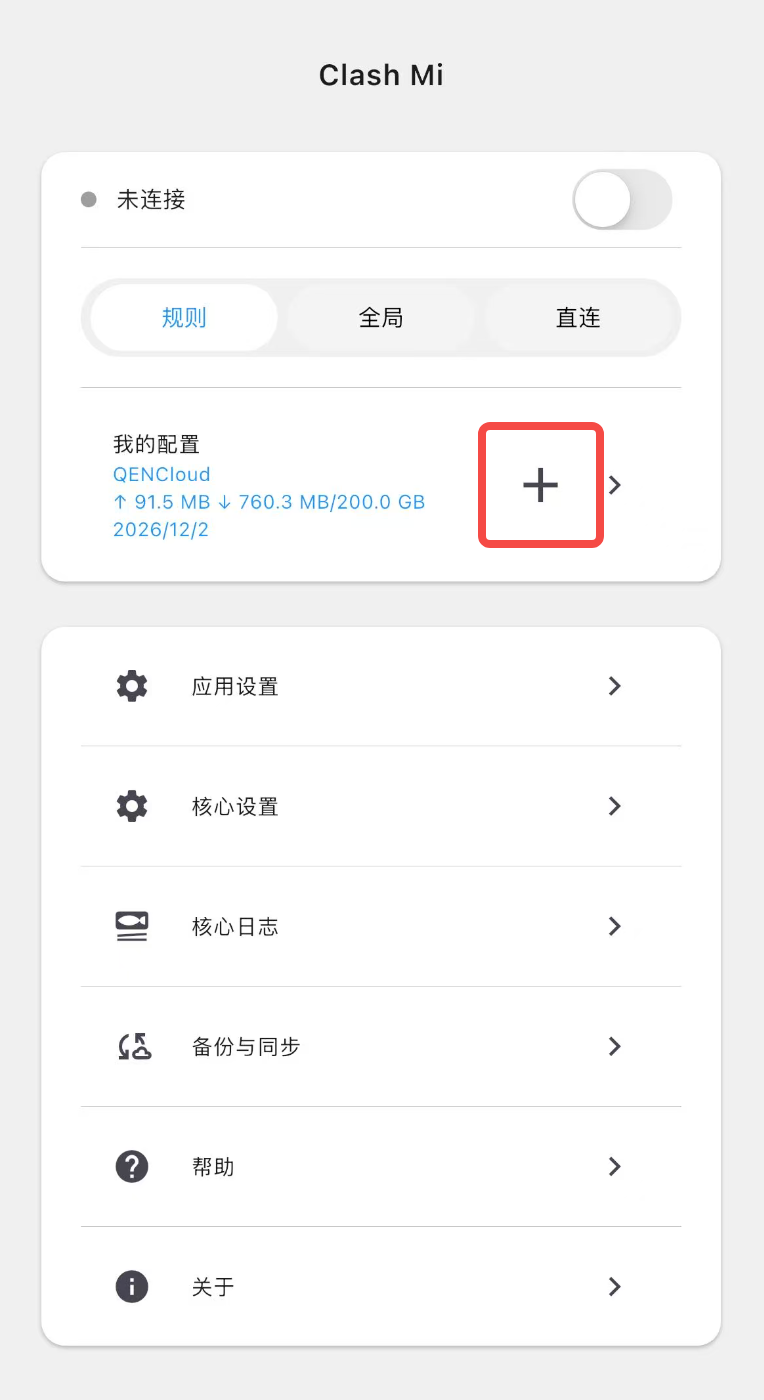Screen dimensions: 764x1400
Task: Toggle the connection switch on
Action: tap(621, 200)
